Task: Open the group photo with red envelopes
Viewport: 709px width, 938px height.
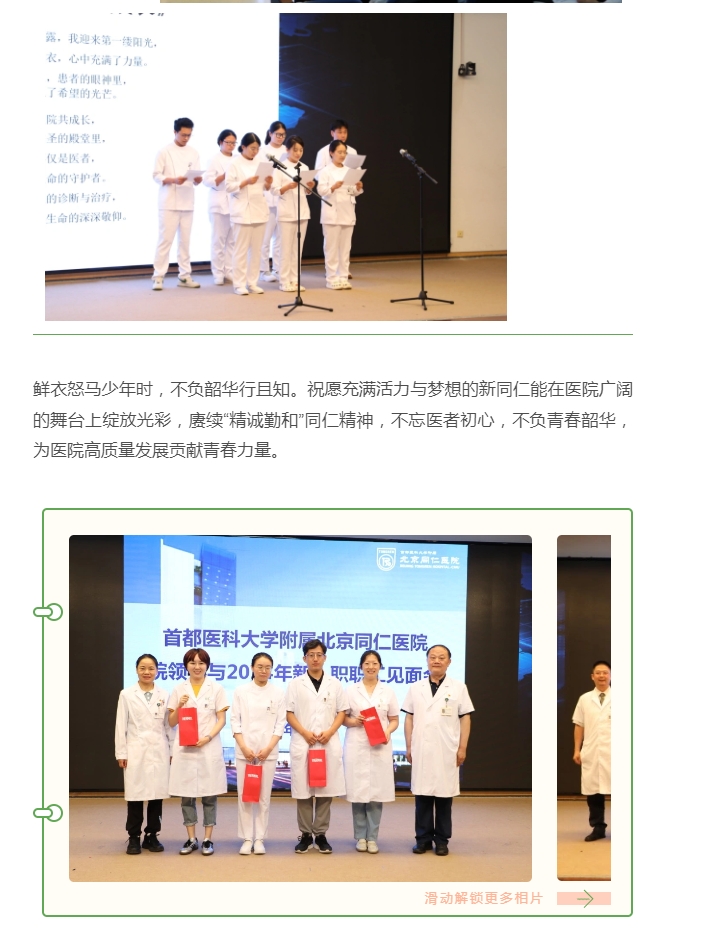Action: pyautogui.click(x=300, y=708)
